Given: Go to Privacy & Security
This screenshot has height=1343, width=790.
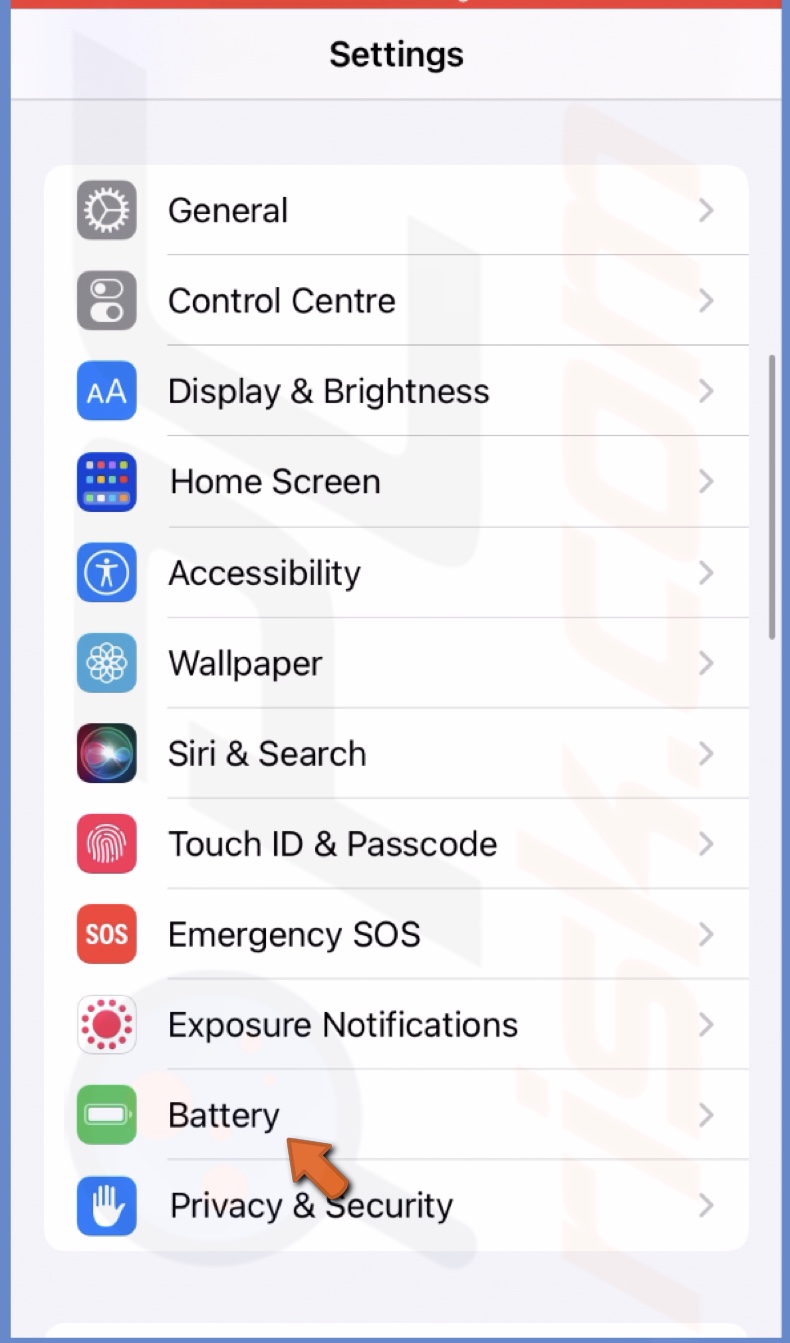Looking at the screenshot, I should point(396,1206).
